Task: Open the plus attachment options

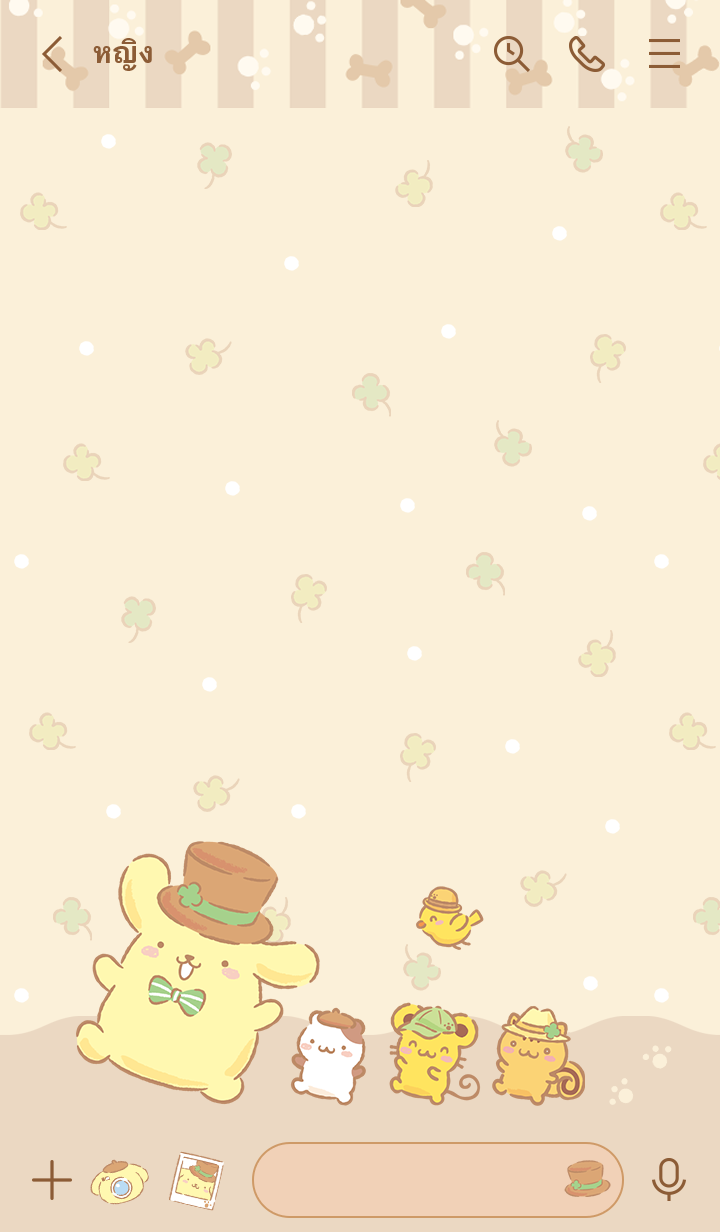Action: pos(52,1180)
